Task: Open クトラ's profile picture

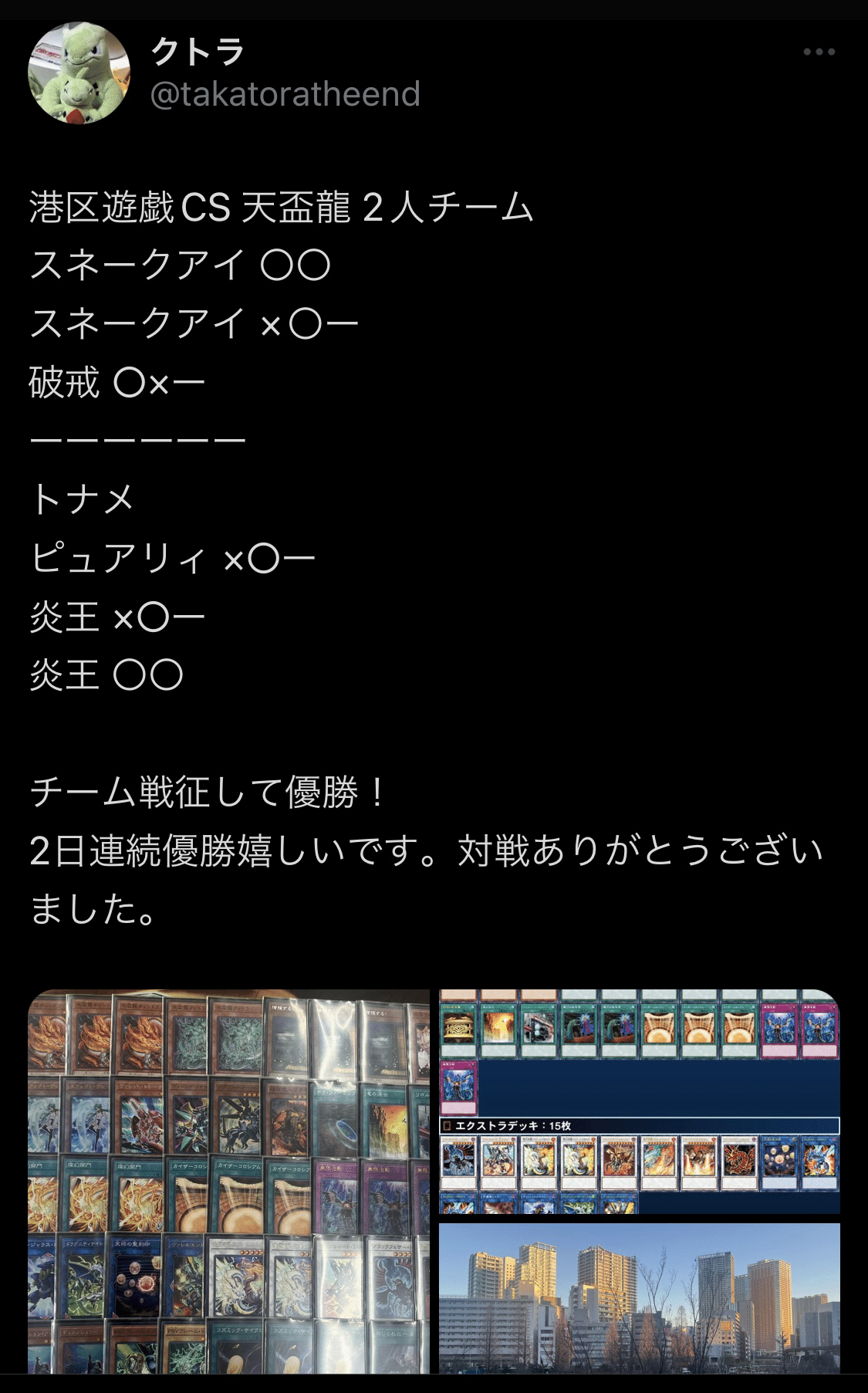Action: click(x=79, y=73)
